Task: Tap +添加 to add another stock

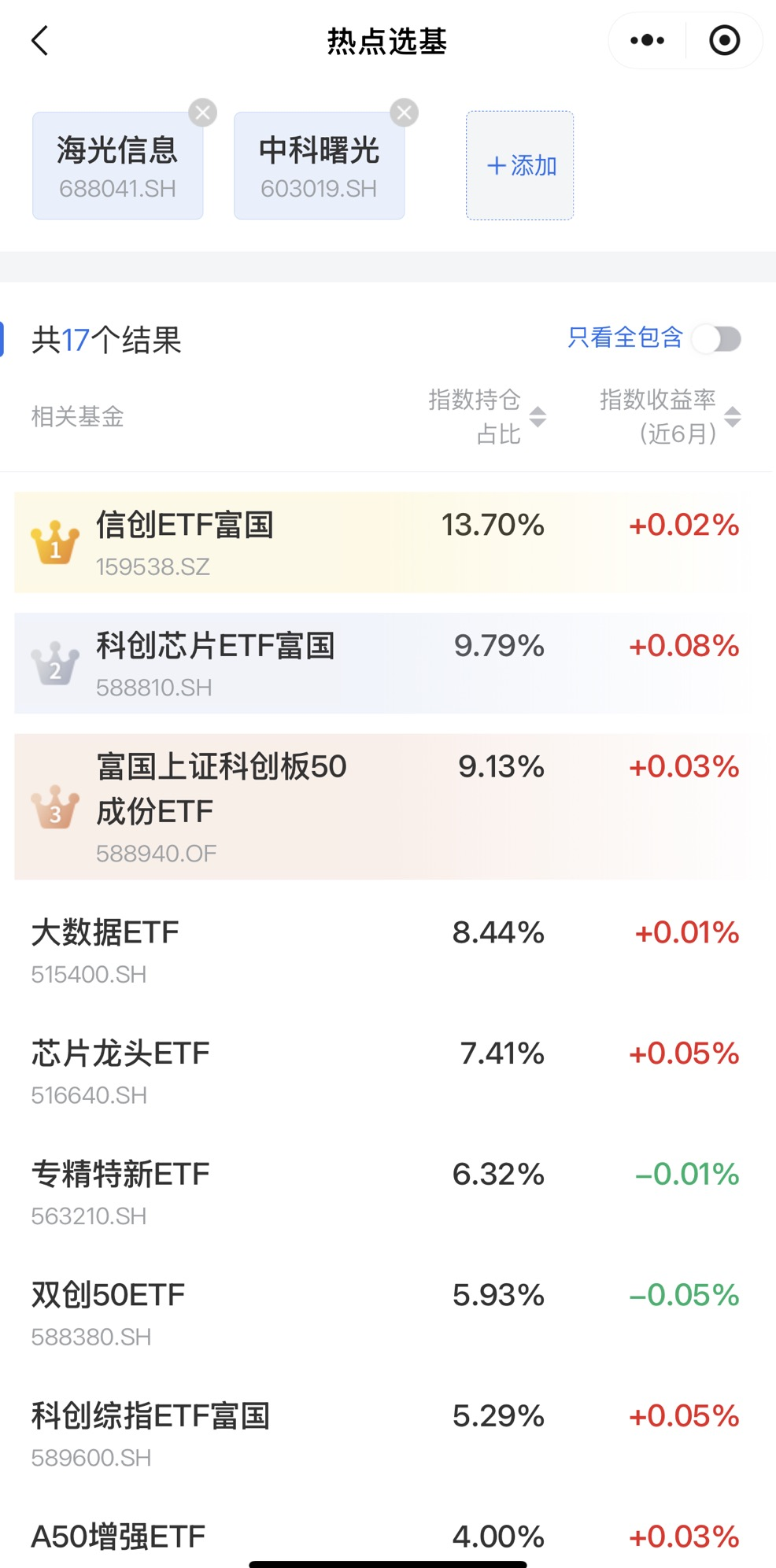Action: [520, 165]
